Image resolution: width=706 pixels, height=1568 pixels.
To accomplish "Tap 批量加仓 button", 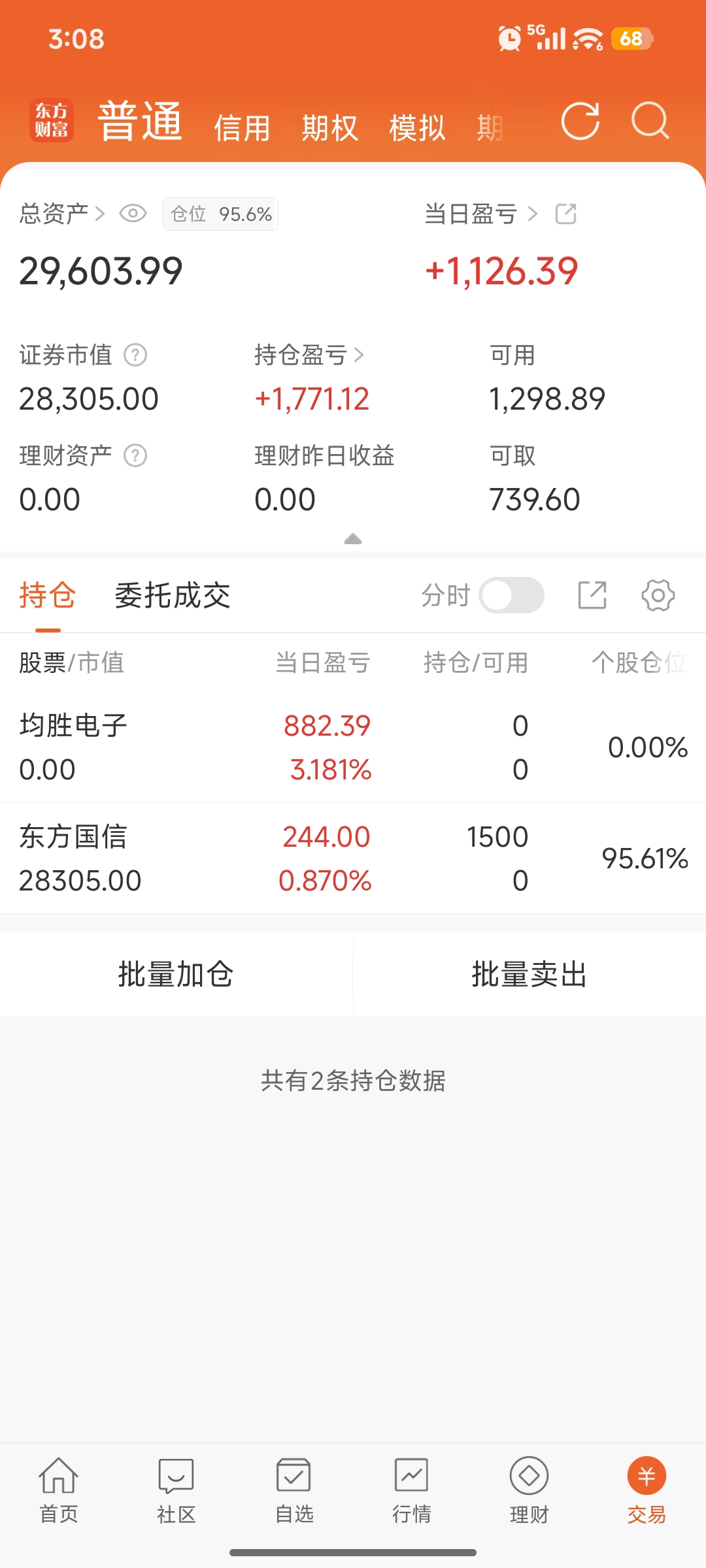I will tap(176, 974).
